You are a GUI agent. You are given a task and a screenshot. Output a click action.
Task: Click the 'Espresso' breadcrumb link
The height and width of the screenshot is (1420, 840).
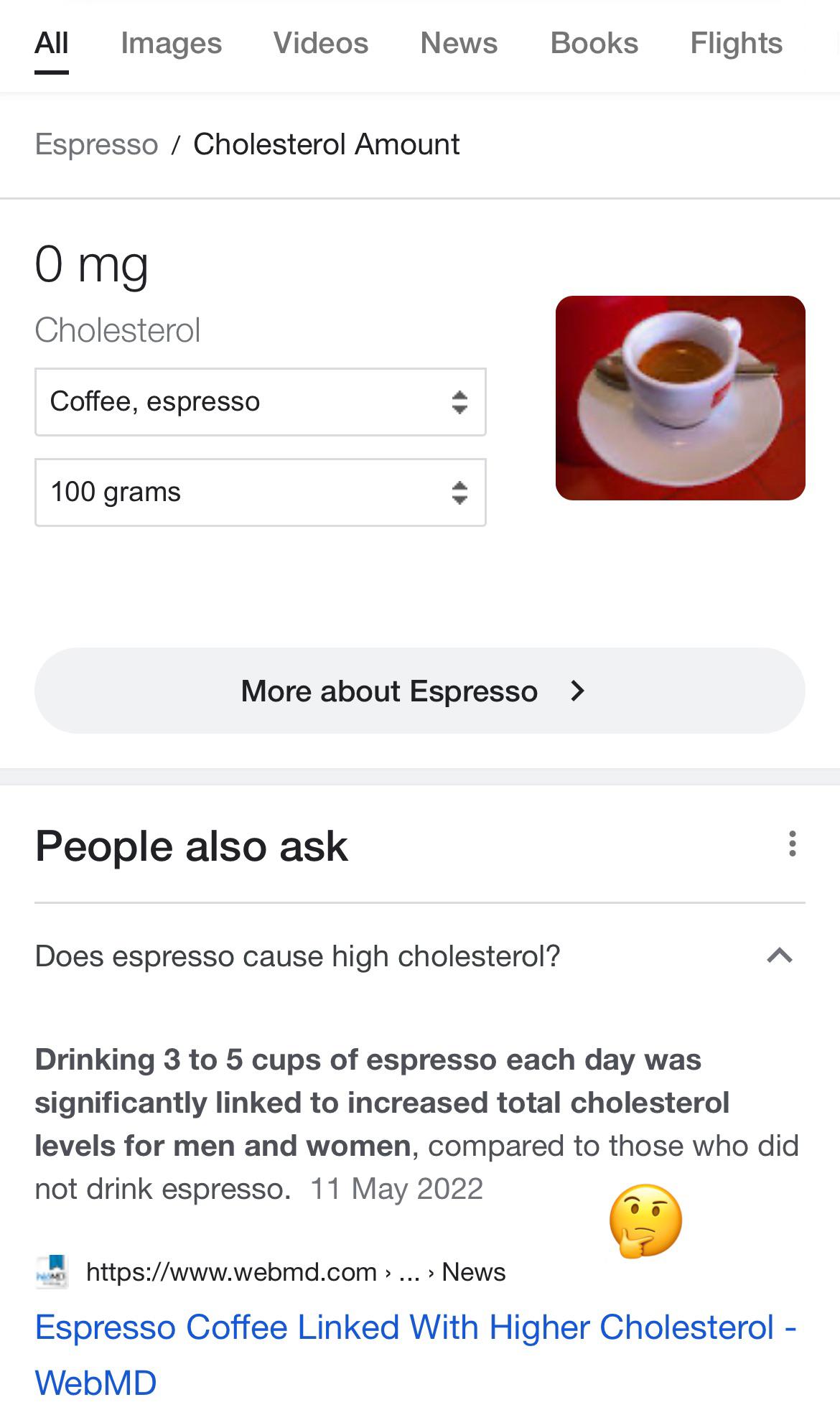pyautogui.click(x=97, y=144)
